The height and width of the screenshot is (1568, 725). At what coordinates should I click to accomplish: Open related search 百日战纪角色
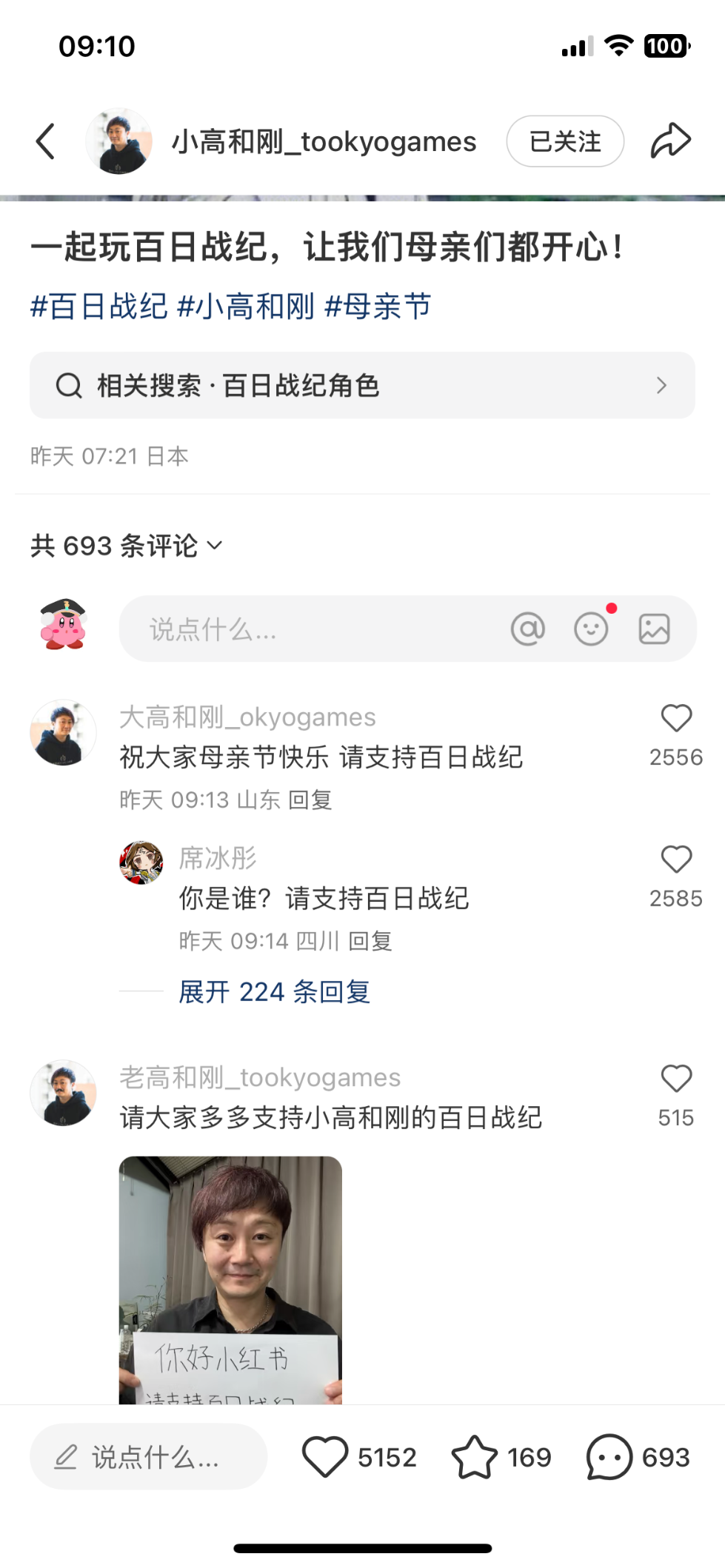tap(362, 386)
